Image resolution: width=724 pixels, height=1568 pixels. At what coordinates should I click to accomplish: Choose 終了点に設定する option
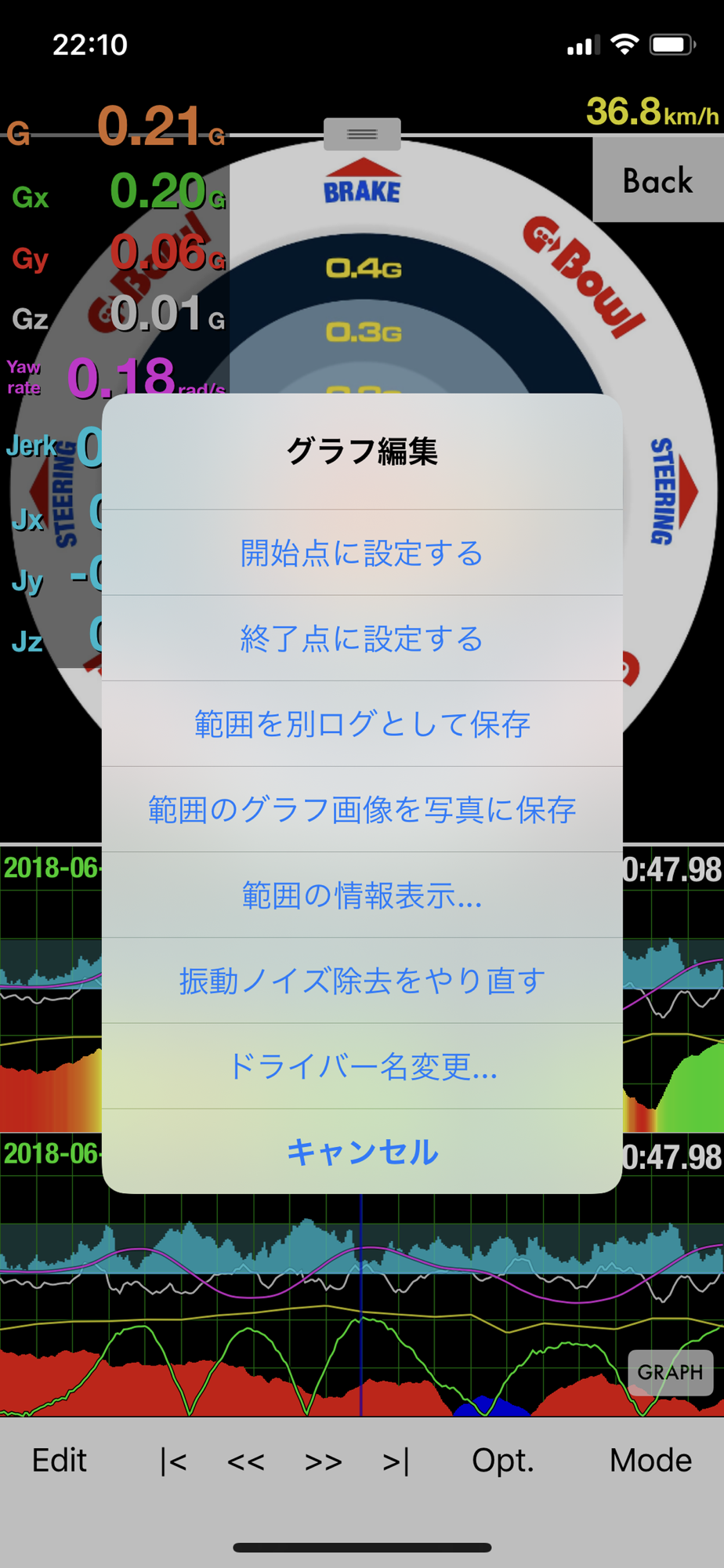point(362,638)
